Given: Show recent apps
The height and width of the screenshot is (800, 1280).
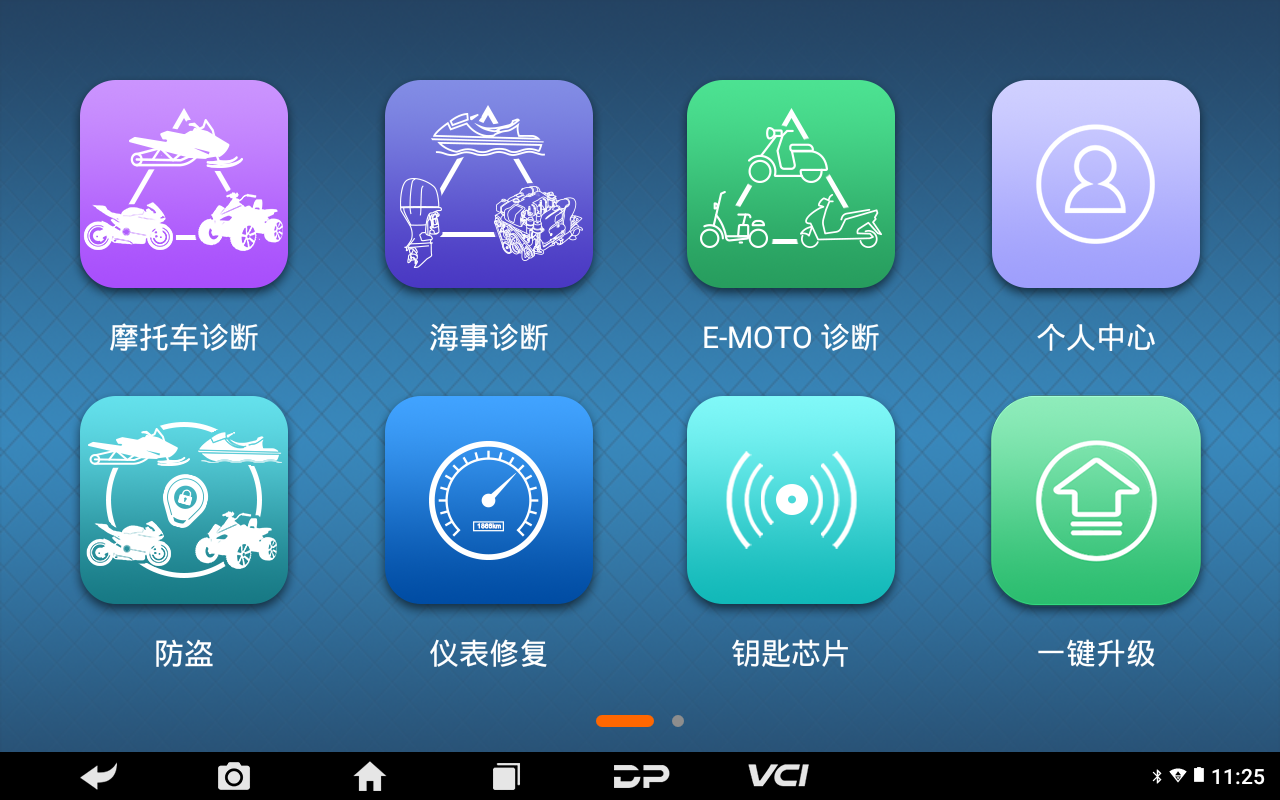Looking at the screenshot, I should (x=506, y=776).
